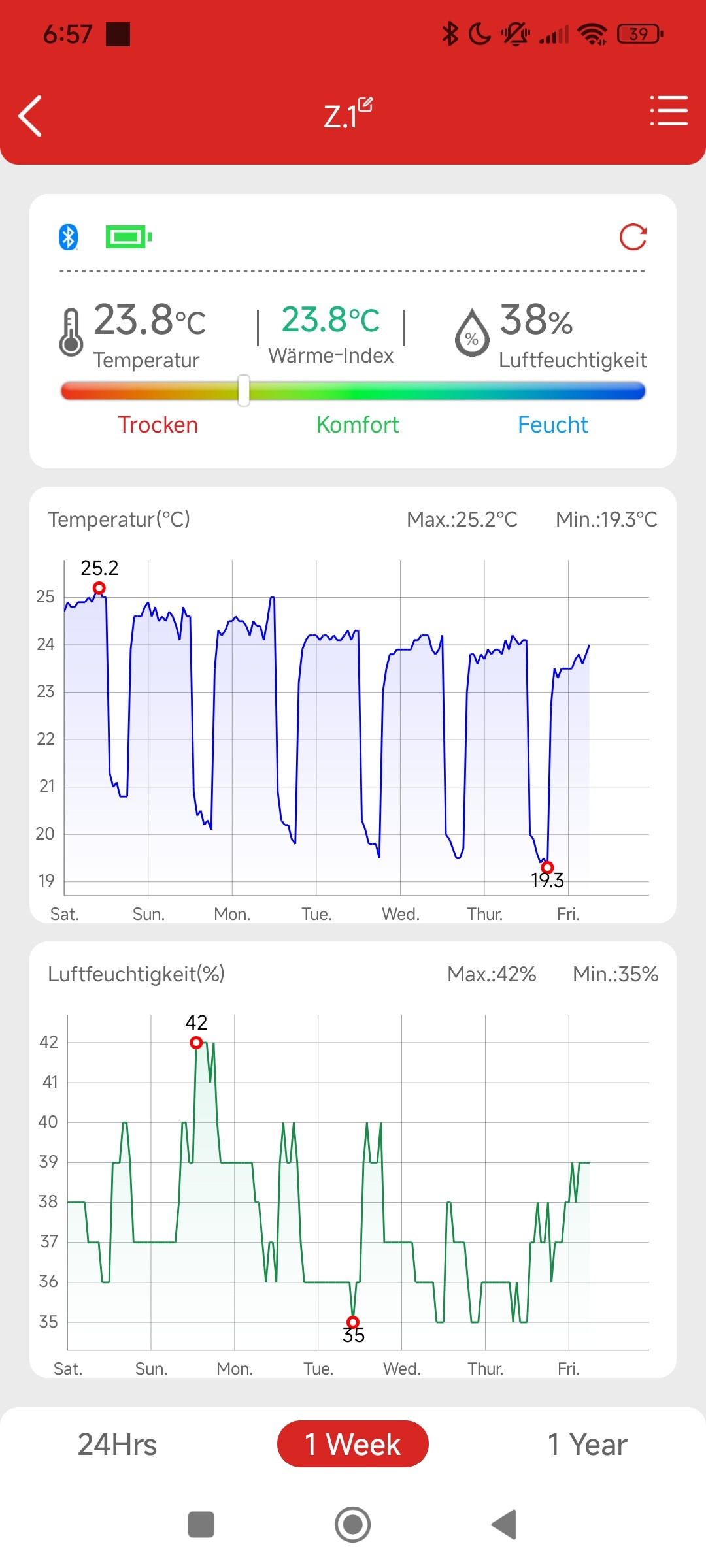
Task: Select the 1 Week range
Action: click(353, 1445)
